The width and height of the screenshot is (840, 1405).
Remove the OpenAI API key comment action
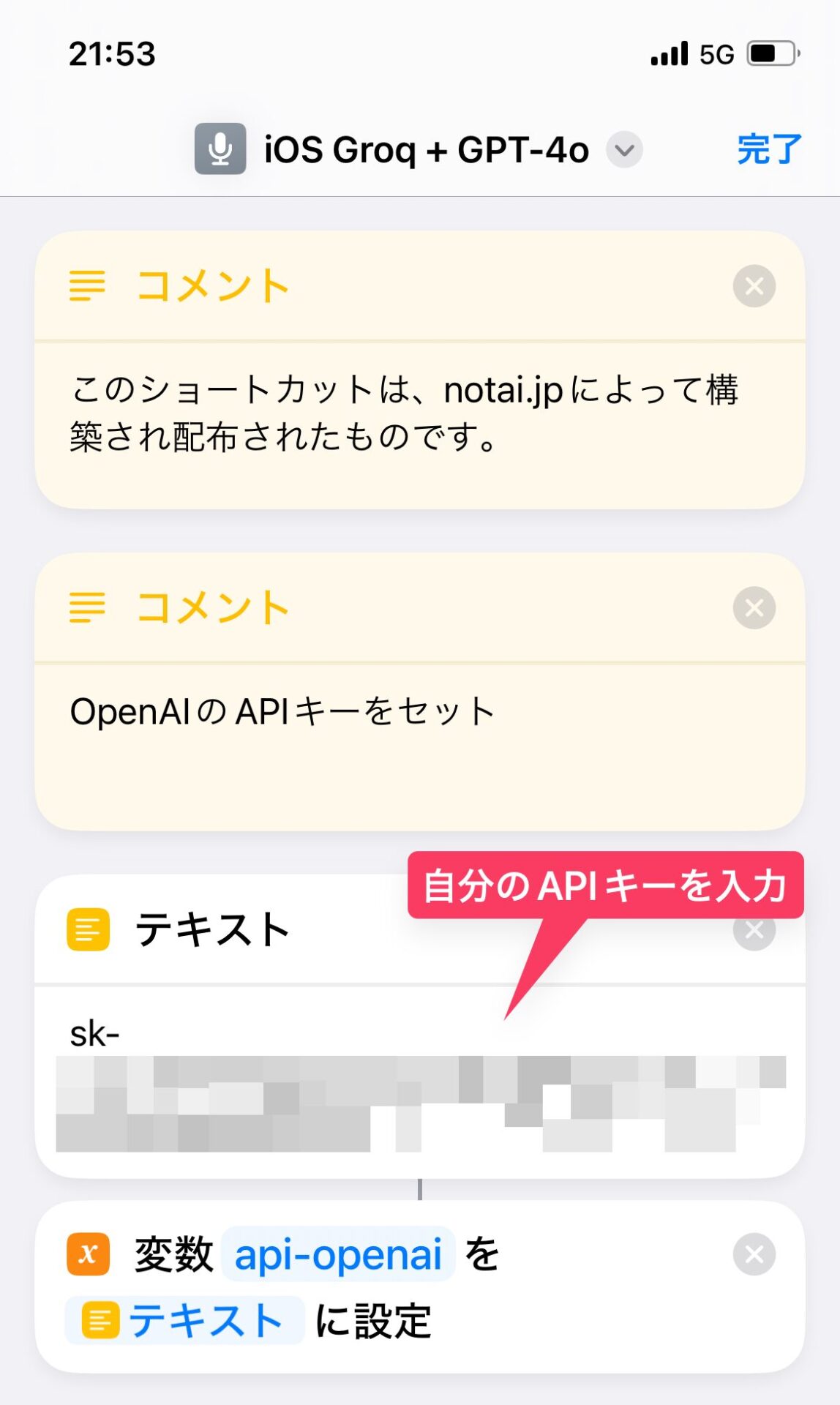754,608
